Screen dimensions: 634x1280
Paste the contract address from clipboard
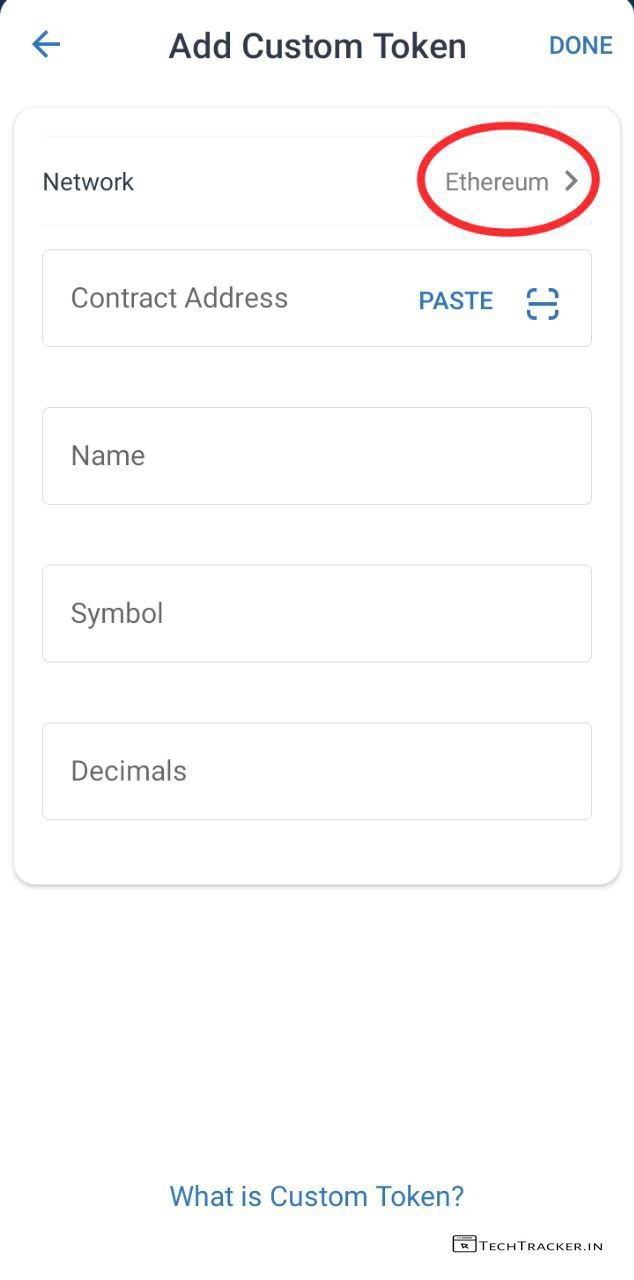coord(455,301)
